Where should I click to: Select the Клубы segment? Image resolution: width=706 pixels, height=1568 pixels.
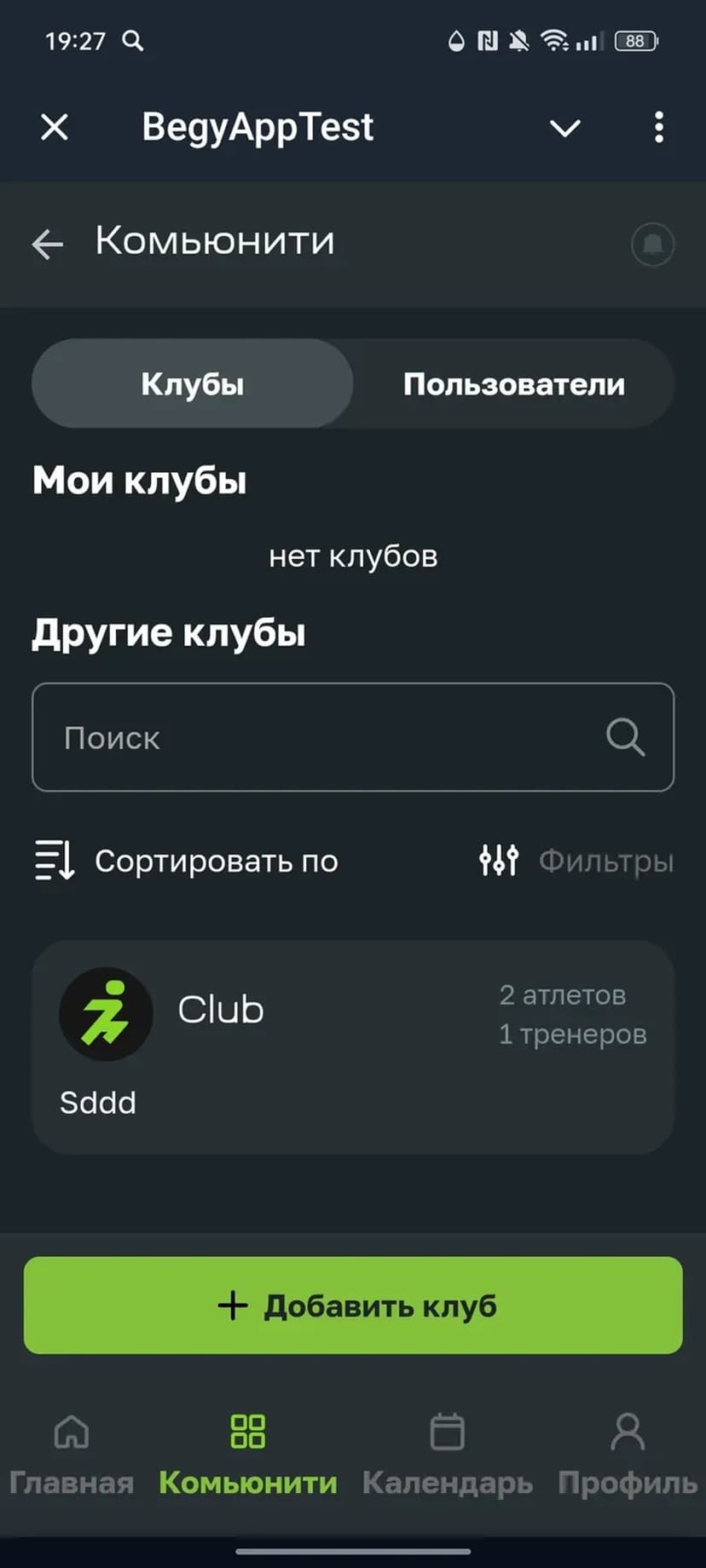point(193,384)
